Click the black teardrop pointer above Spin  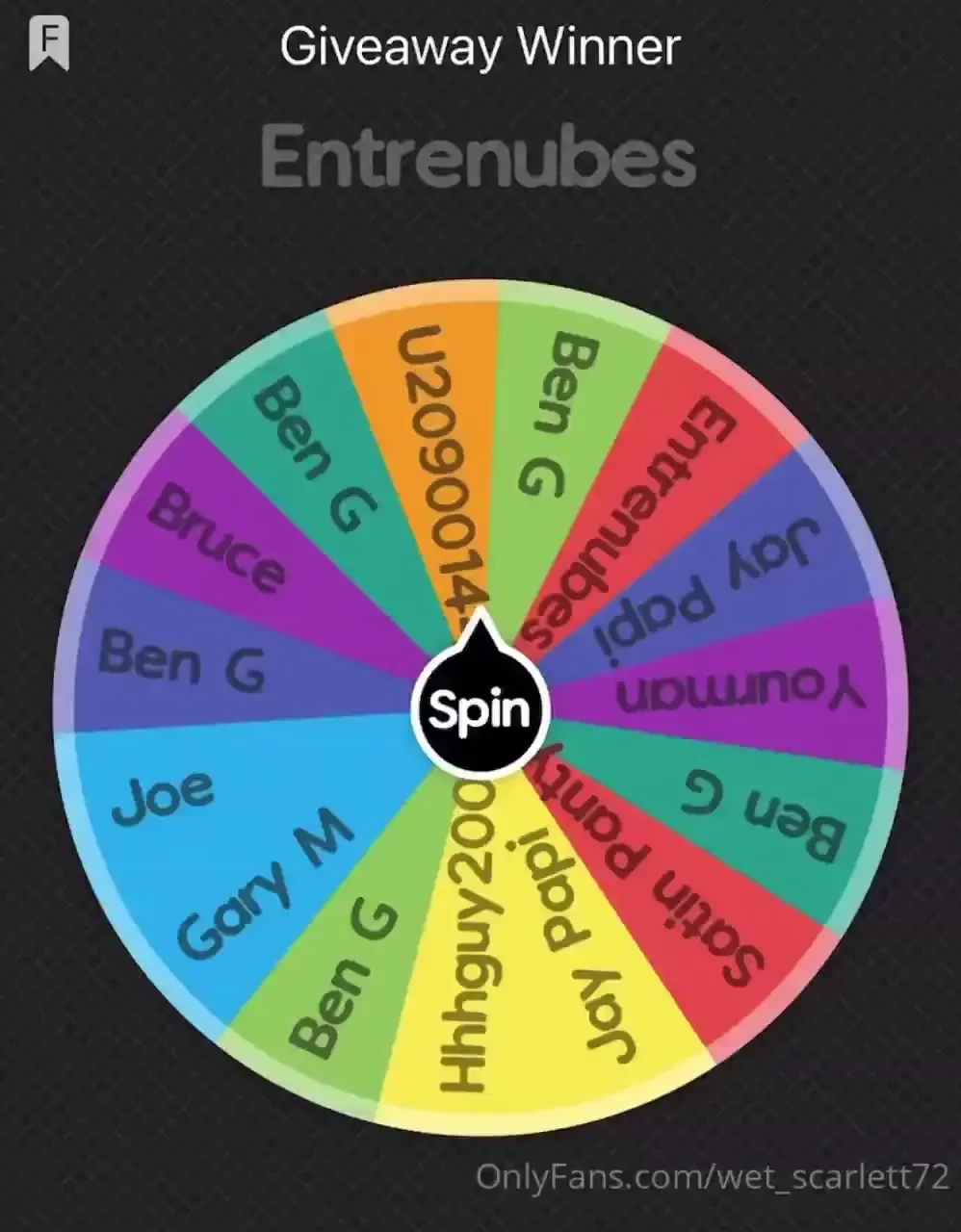coord(481,635)
